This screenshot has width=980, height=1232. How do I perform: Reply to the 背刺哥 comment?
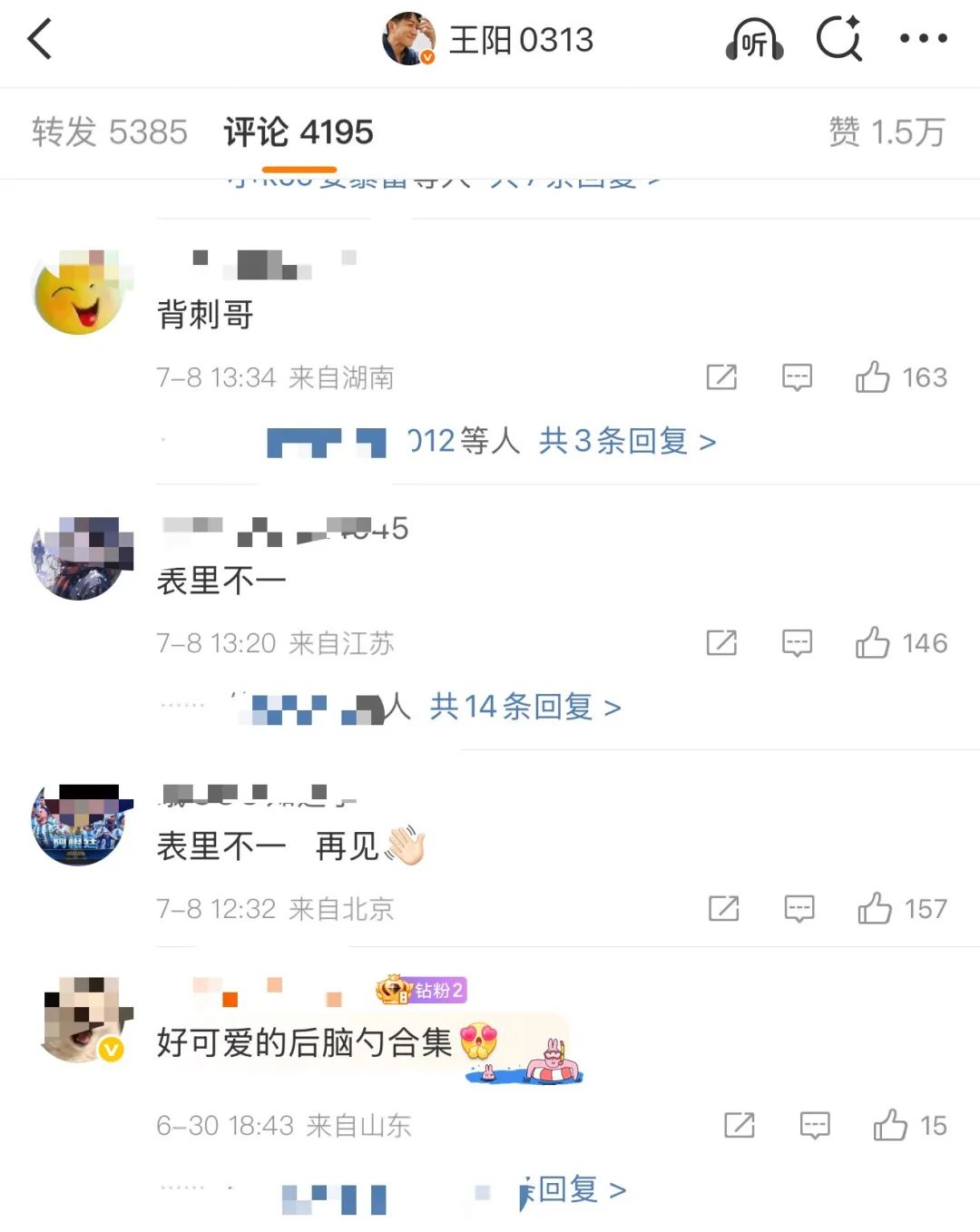[x=797, y=377]
